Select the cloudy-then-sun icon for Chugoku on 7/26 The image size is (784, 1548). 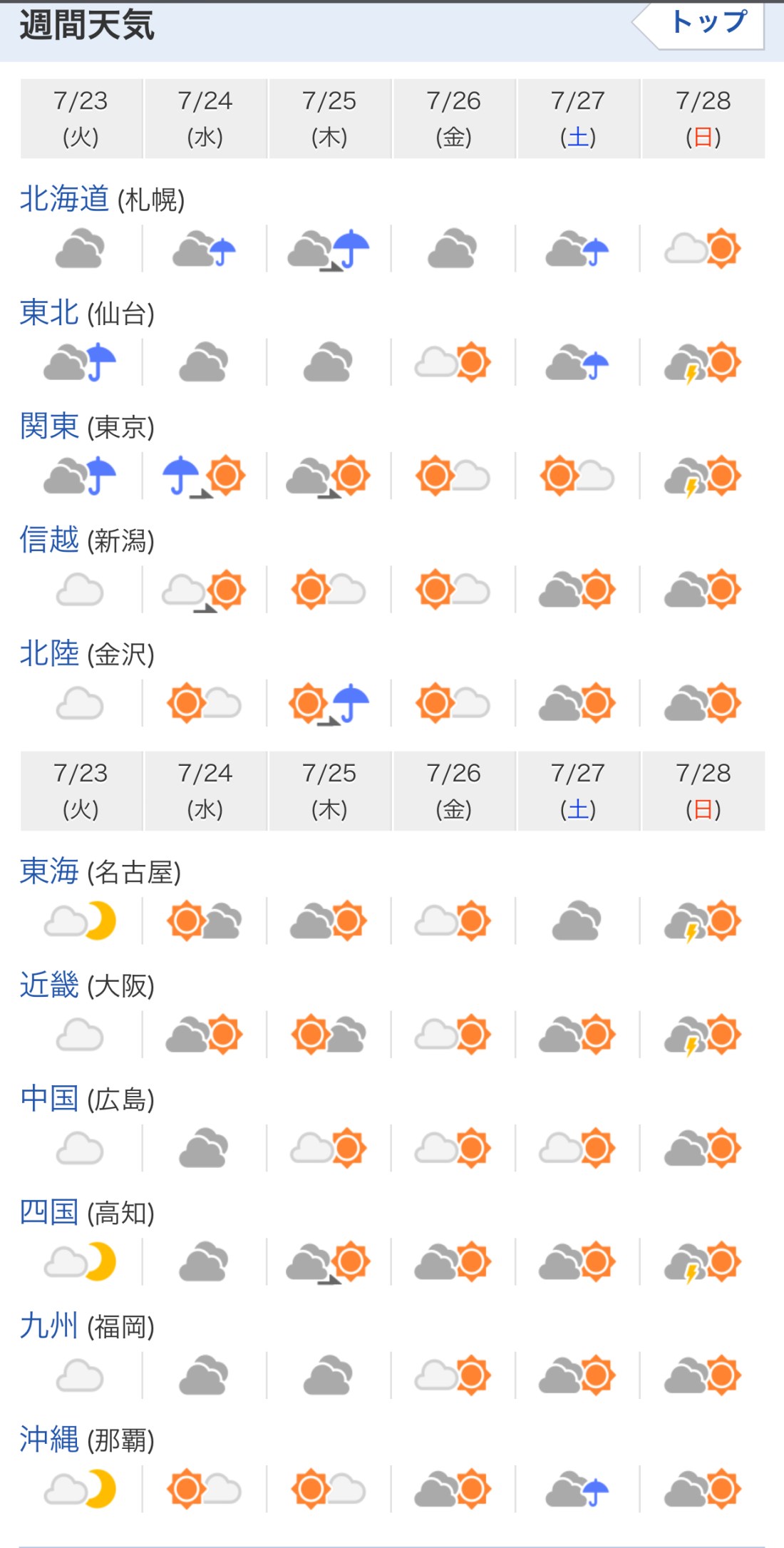pyautogui.click(x=454, y=1147)
